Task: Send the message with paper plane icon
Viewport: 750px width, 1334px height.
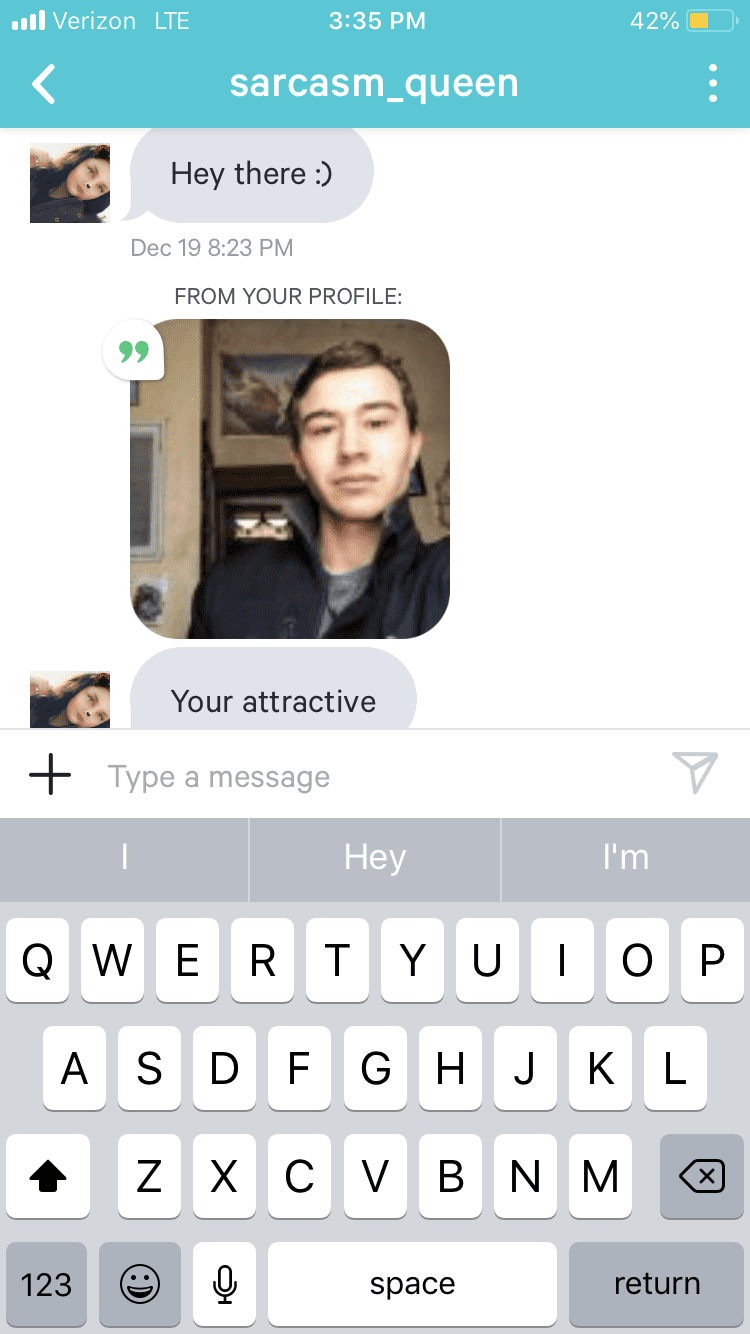Action: (695, 773)
